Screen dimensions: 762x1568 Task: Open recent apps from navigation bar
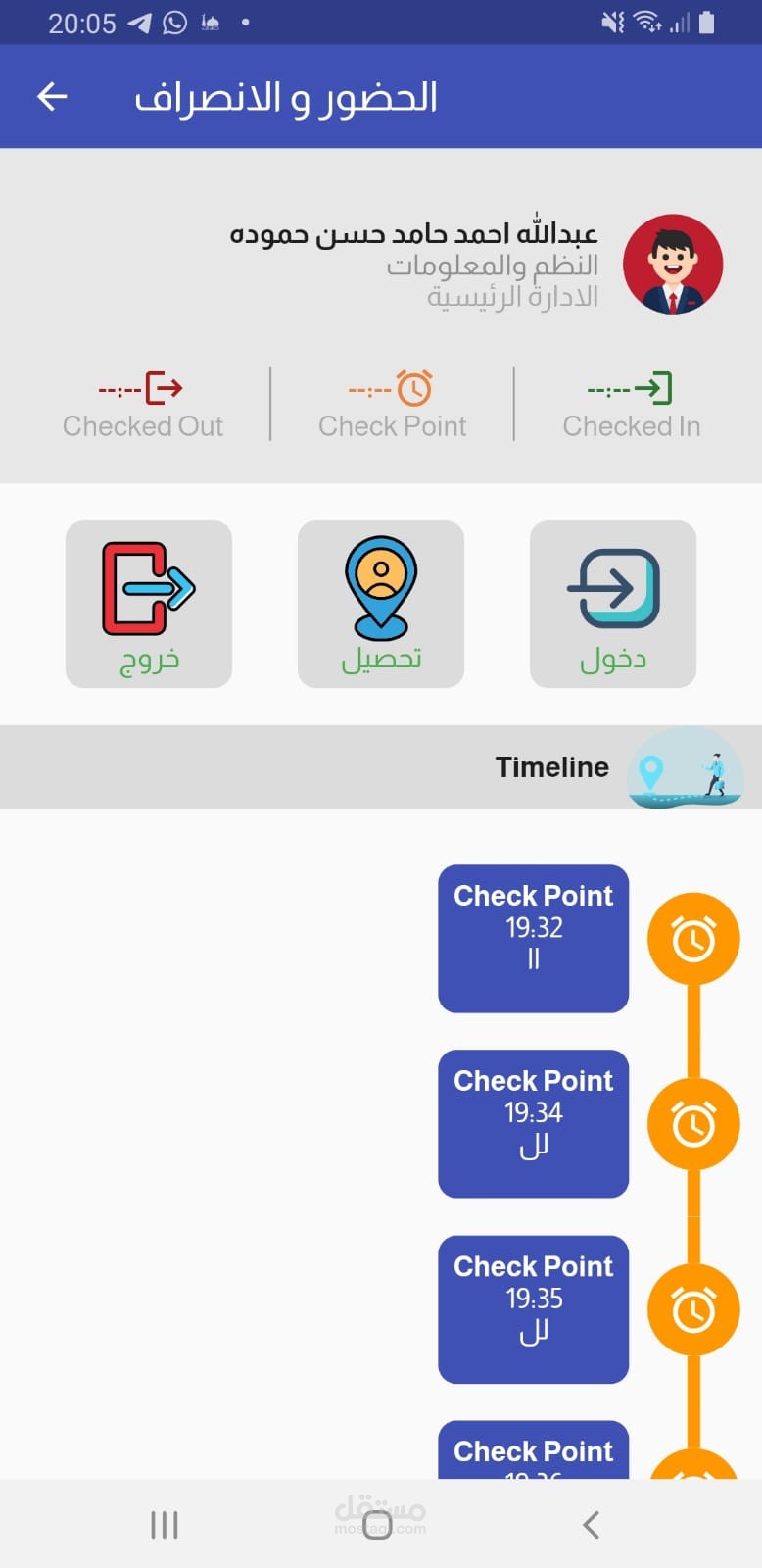coord(165,1524)
